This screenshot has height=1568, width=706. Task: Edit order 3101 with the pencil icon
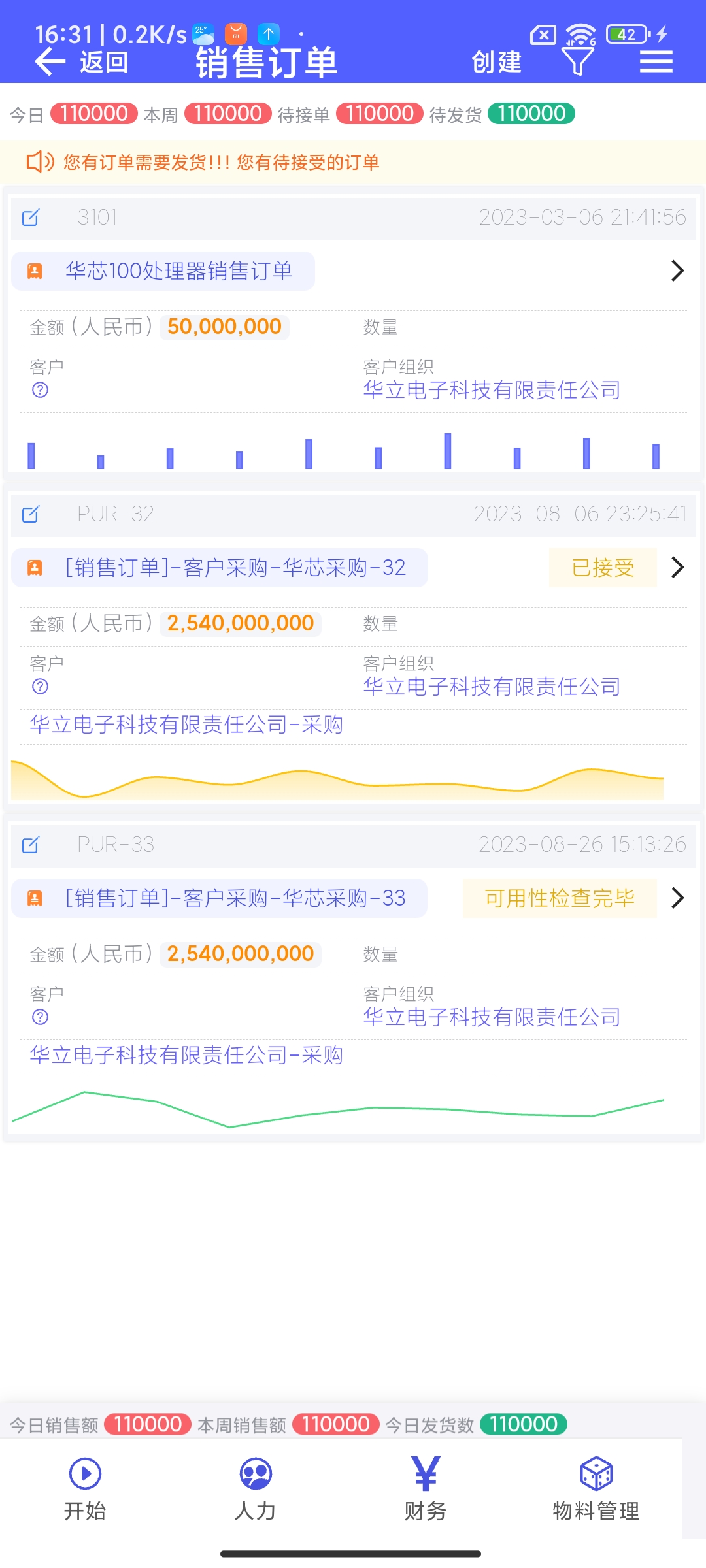coord(31,218)
